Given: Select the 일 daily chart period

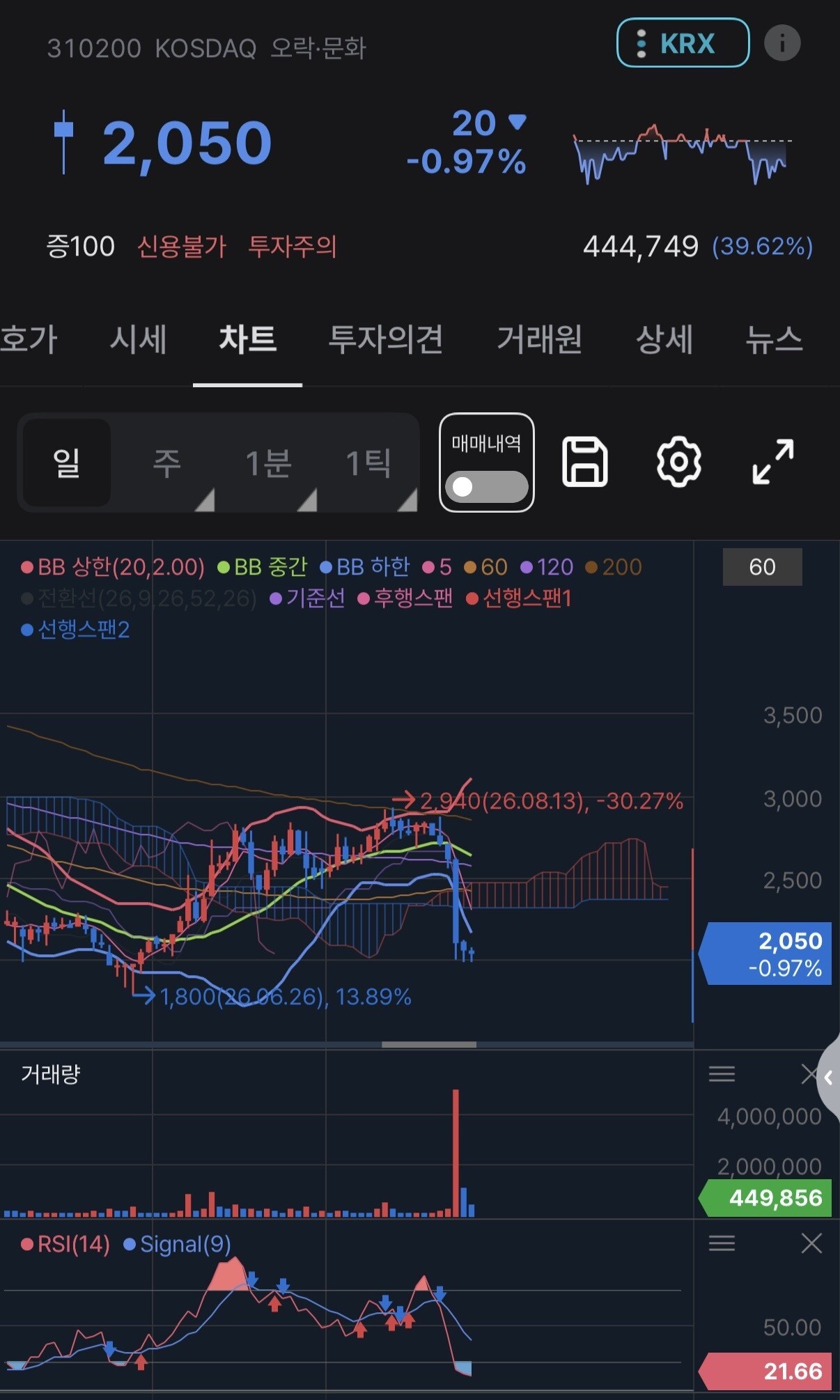Looking at the screenshot, I should pyautogui.click(x=67, y=462).
